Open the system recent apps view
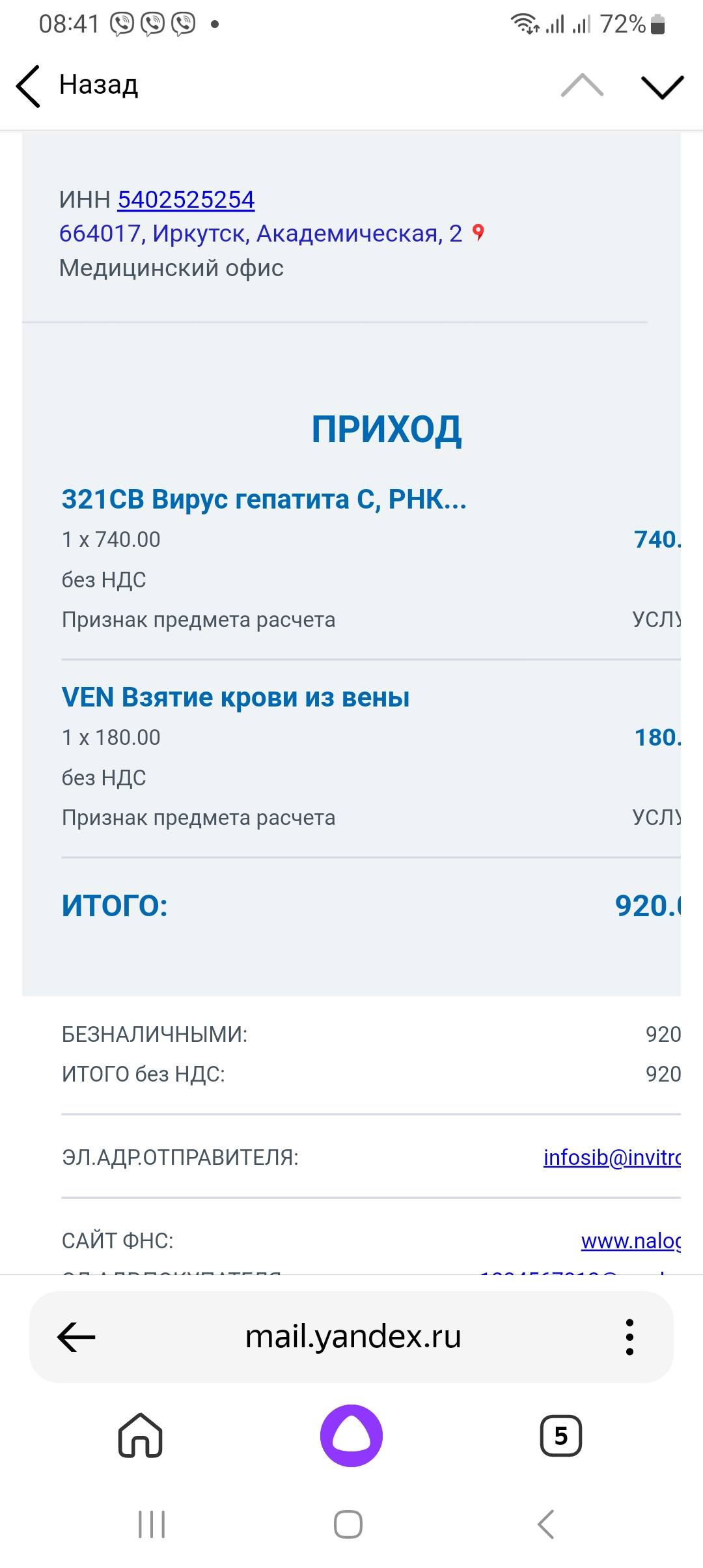 152,1524
